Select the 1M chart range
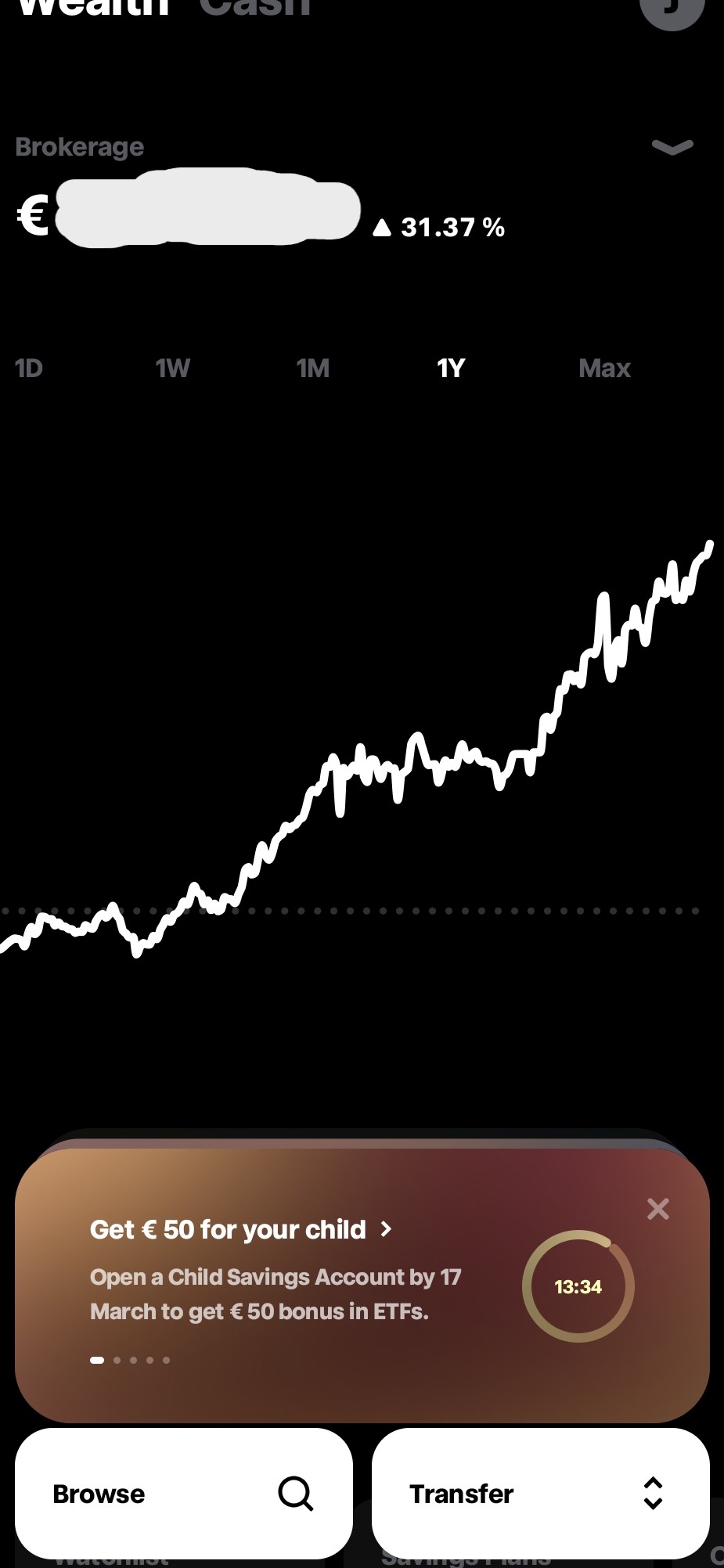Screen dimensions: 724x1568 313,368
